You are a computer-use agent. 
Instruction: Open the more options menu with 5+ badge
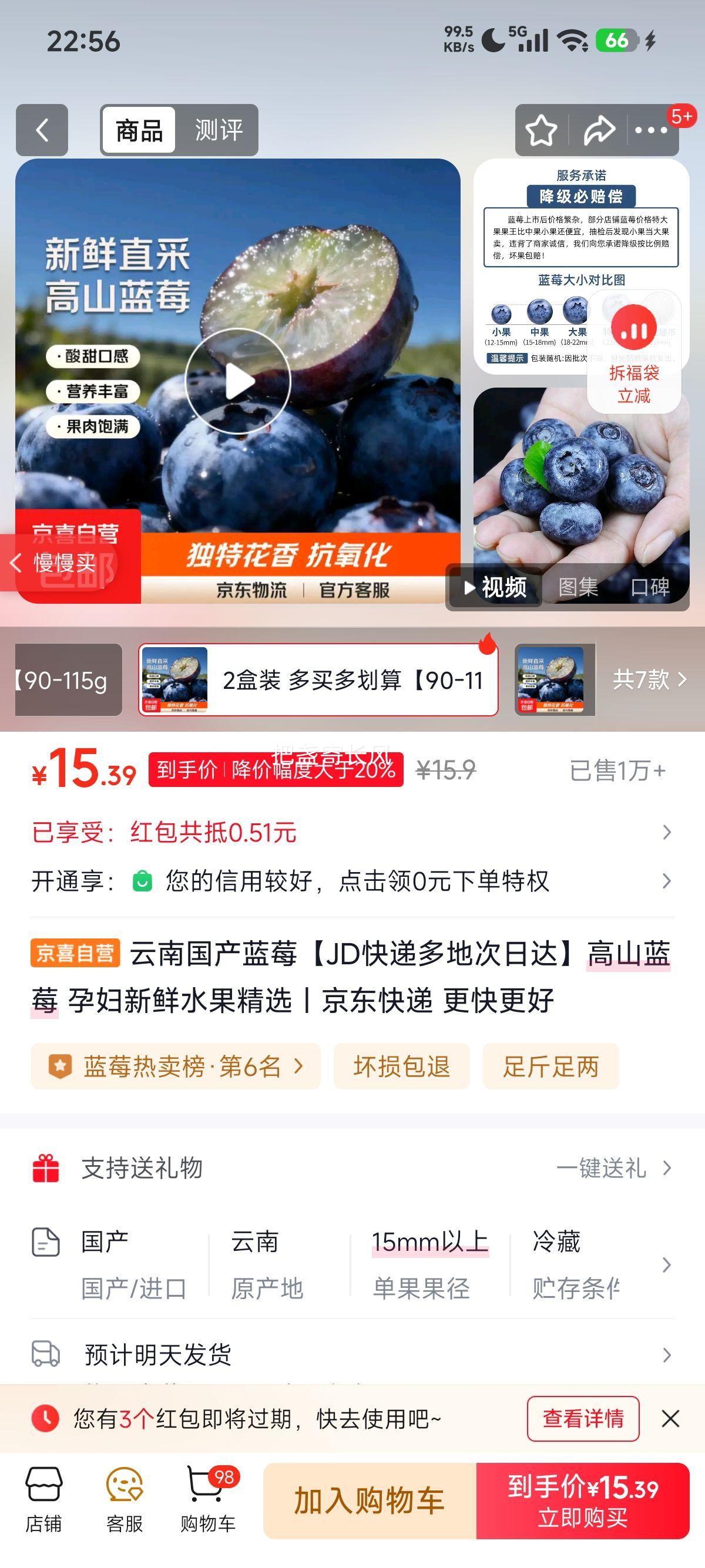650,130
